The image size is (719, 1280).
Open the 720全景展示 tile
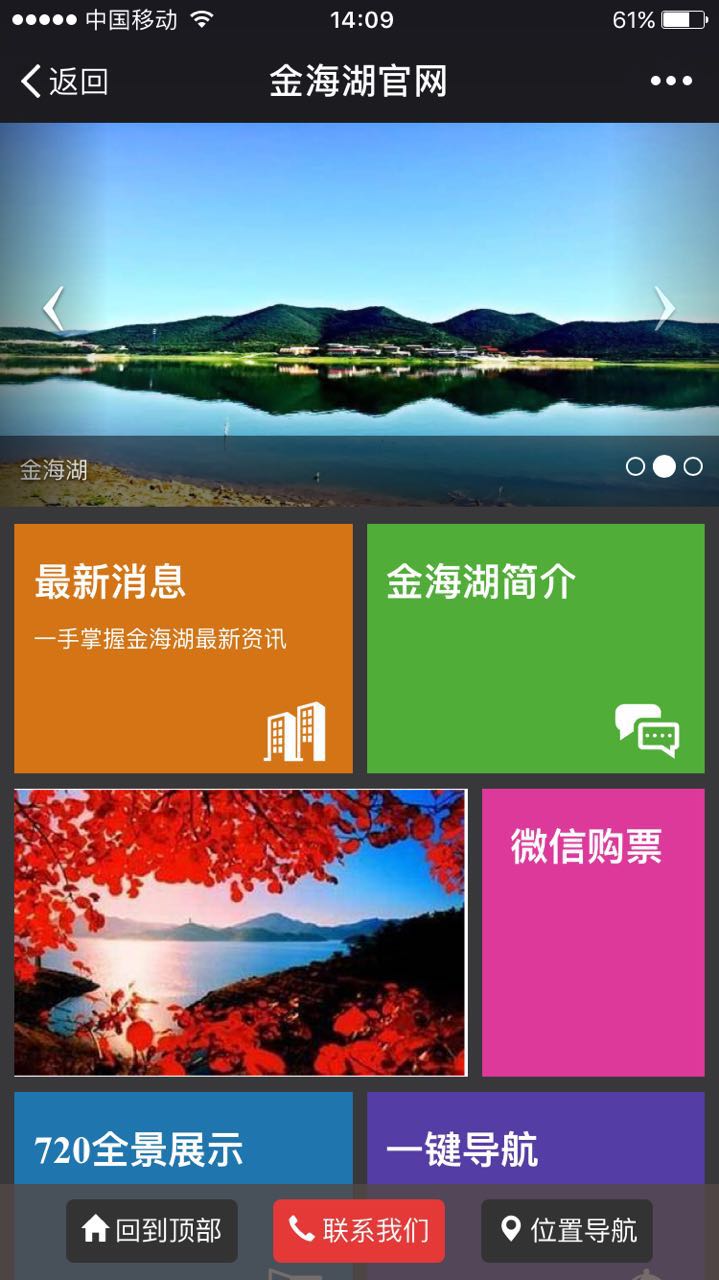[x=183, y=1140]
